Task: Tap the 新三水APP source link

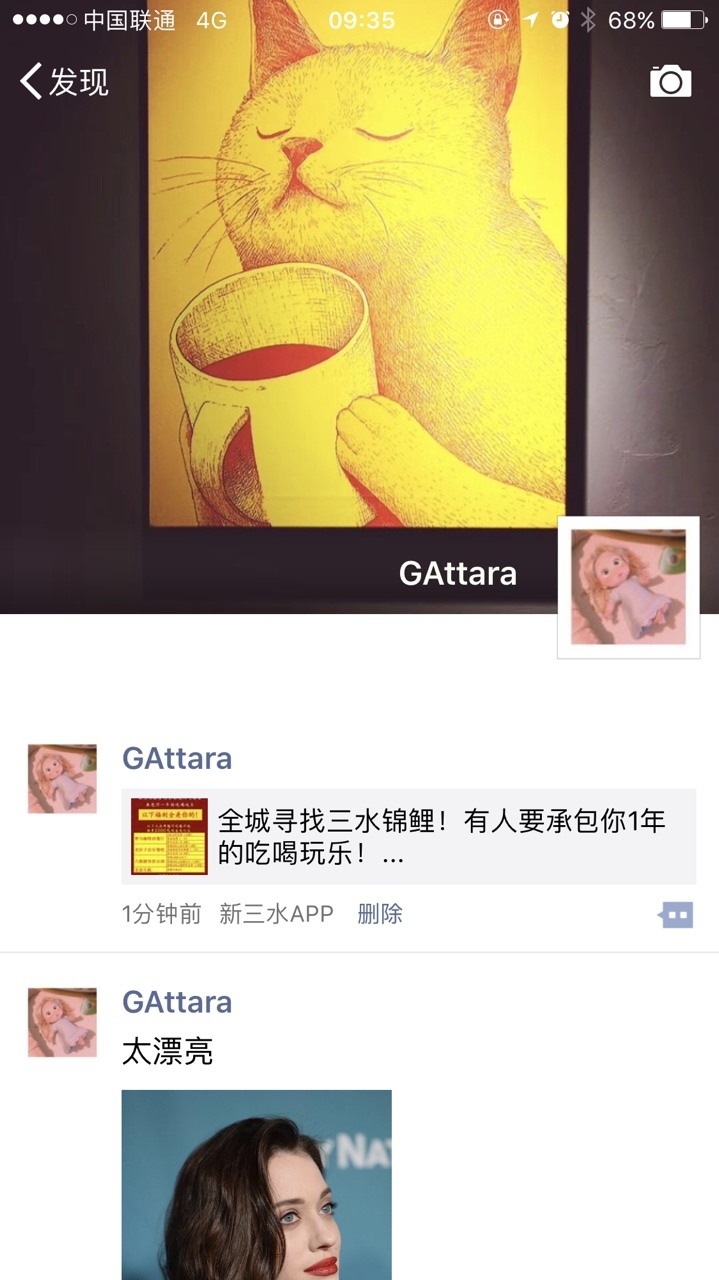Action: (276, 913)
